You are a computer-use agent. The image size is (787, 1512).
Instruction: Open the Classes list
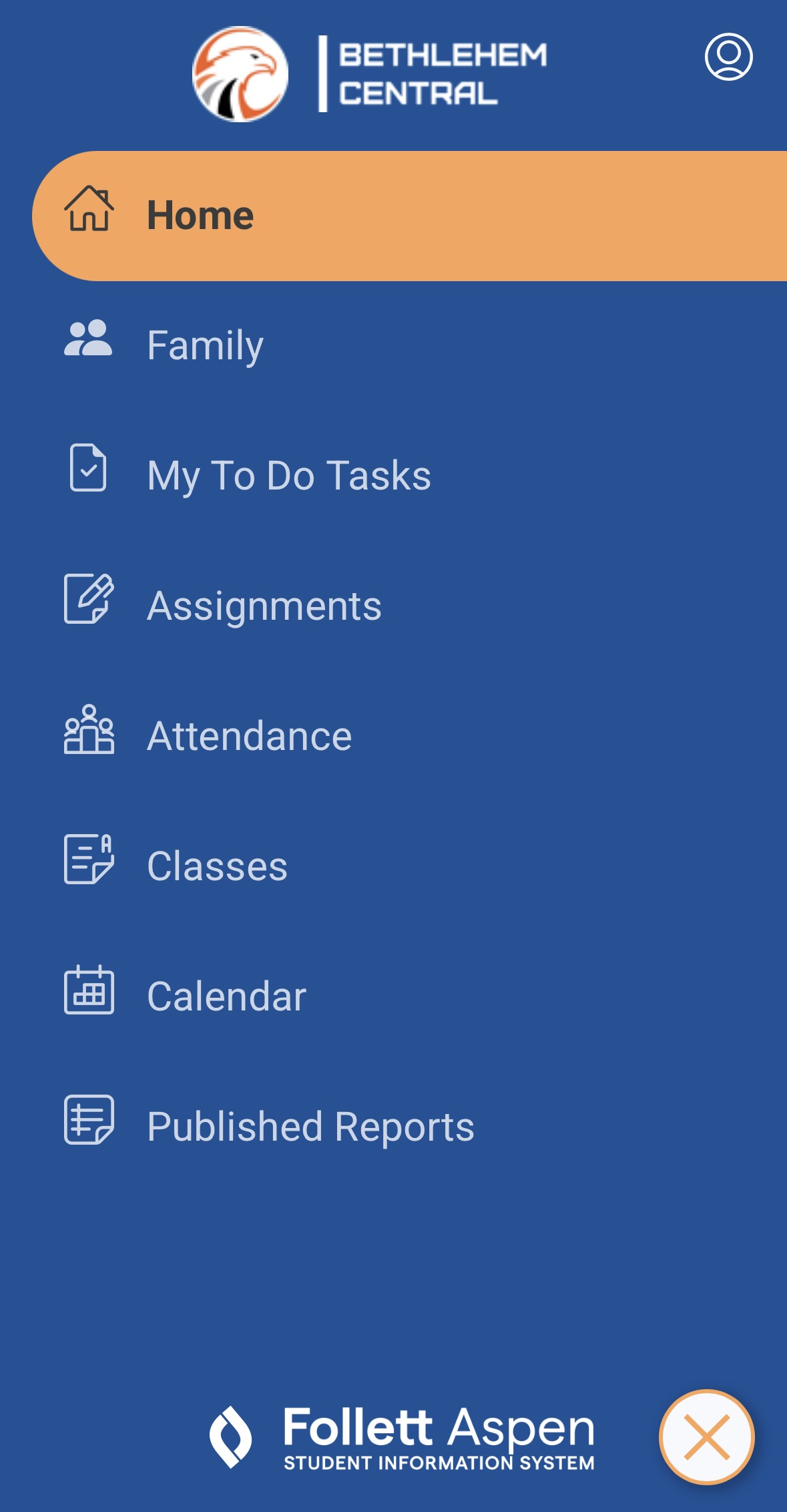pos(217,866)
